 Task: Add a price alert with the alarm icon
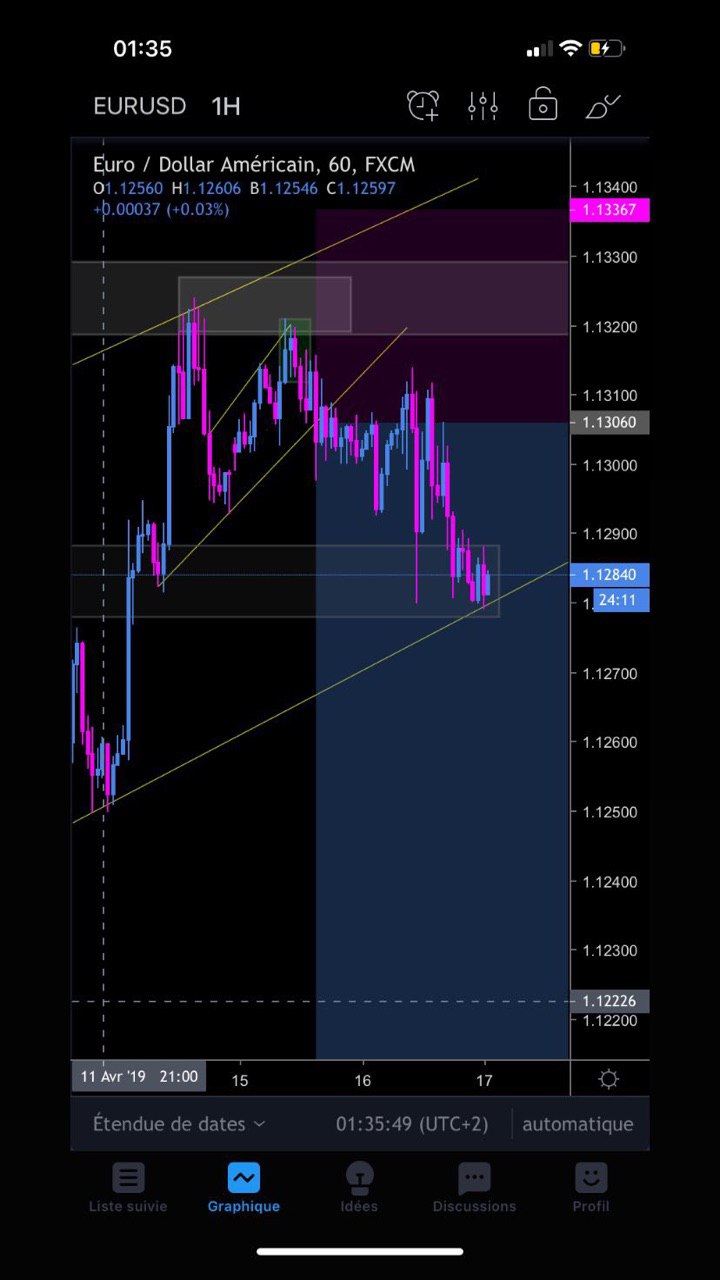pyautogui.click(x=423, y=105)
